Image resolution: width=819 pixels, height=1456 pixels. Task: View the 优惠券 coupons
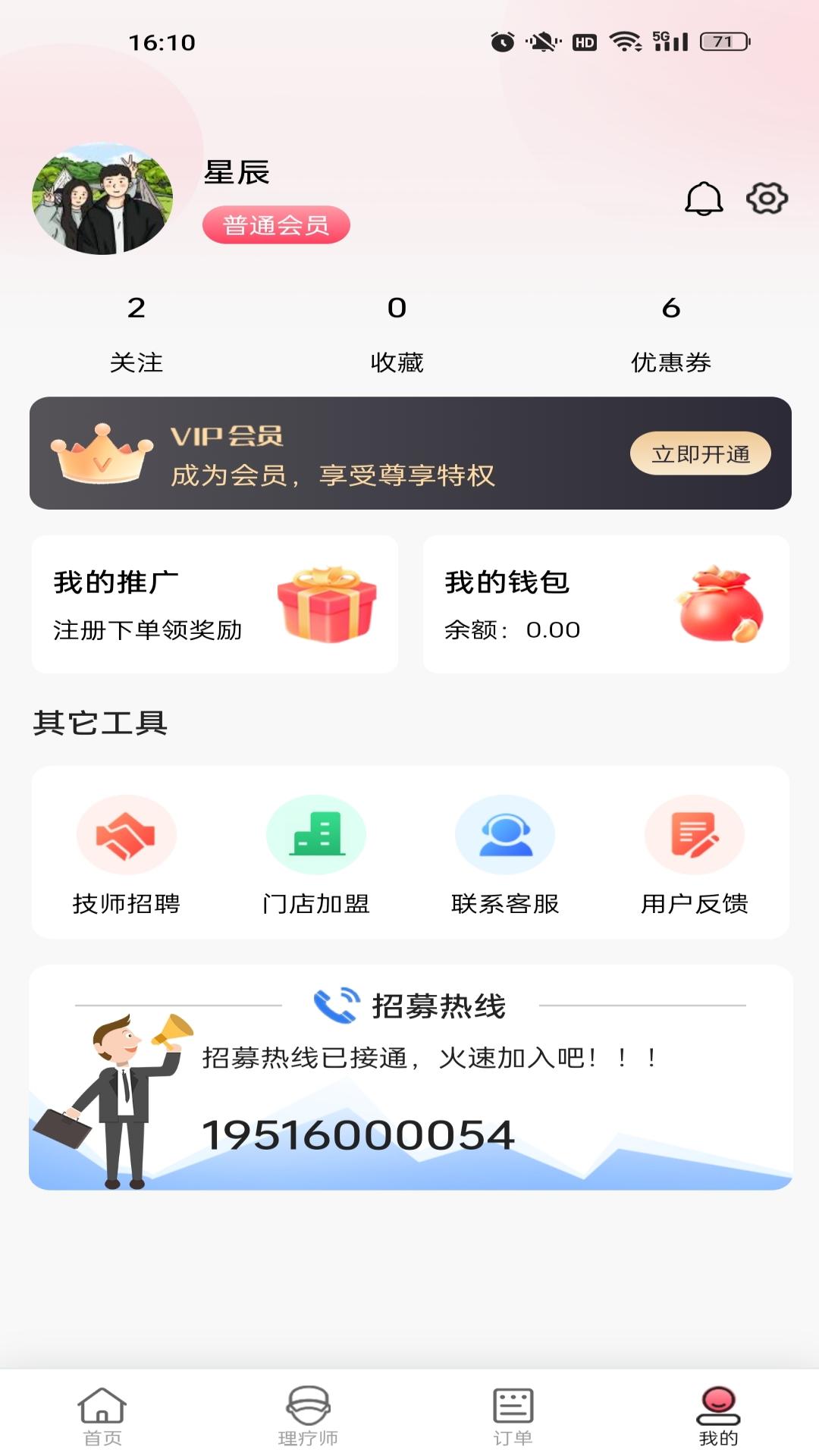point(670,334)
